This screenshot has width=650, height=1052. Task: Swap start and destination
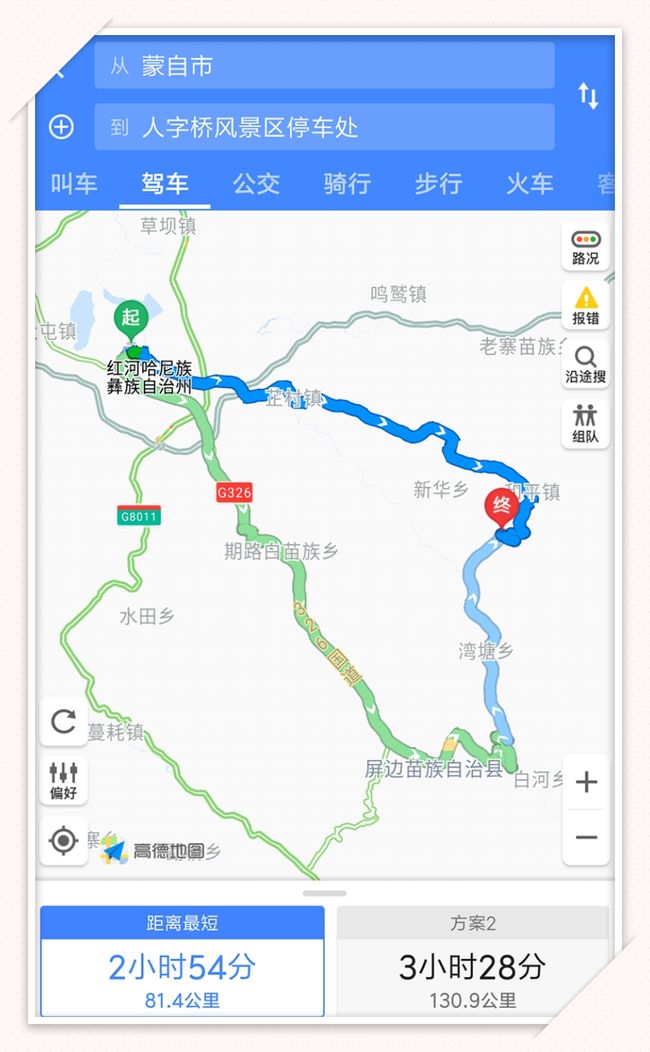(x=588, y=96)
